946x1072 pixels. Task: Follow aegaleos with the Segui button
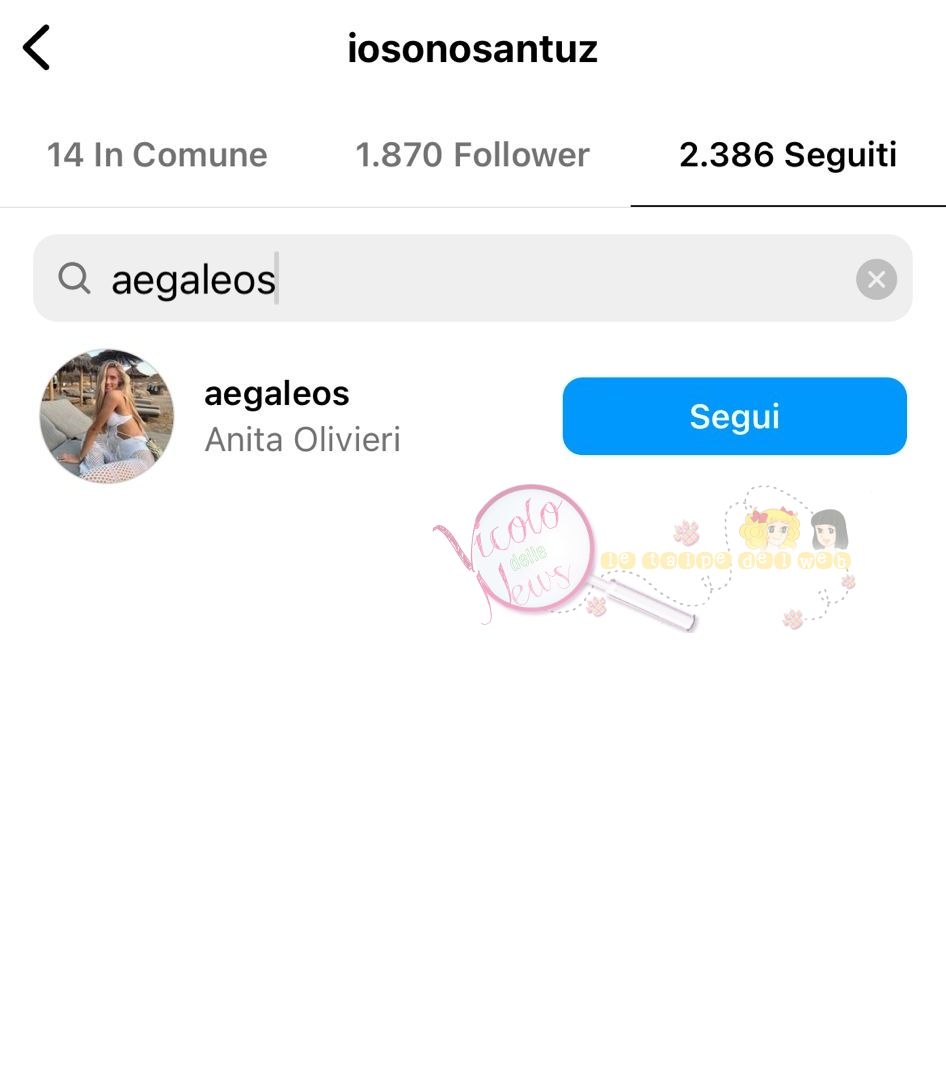point(734,417)
